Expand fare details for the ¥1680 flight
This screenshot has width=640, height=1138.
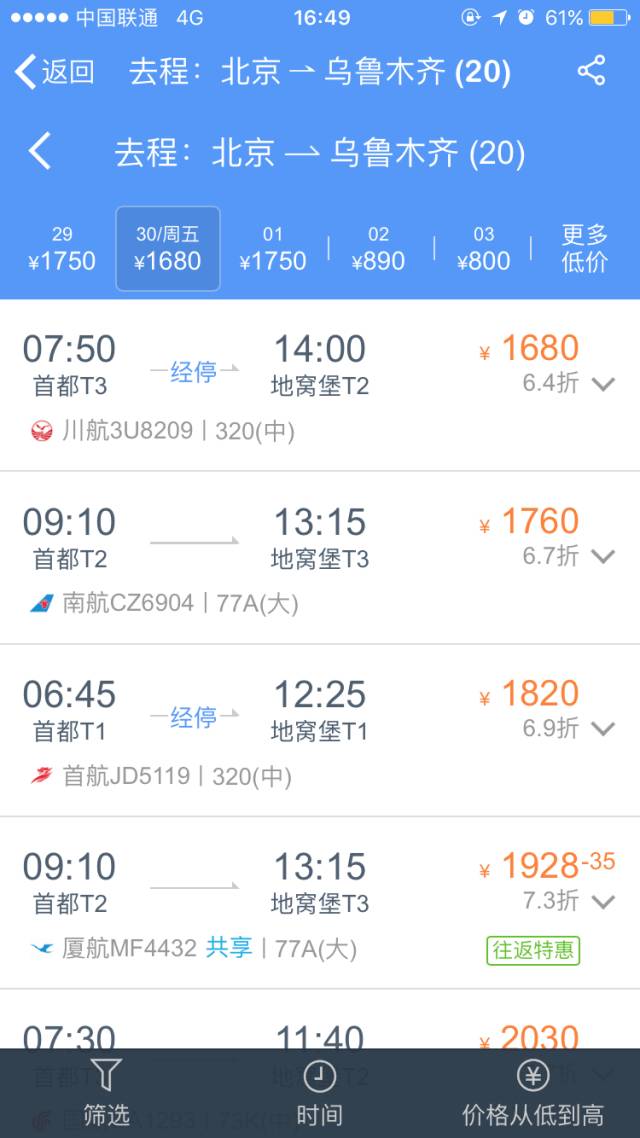click(603, 384)
